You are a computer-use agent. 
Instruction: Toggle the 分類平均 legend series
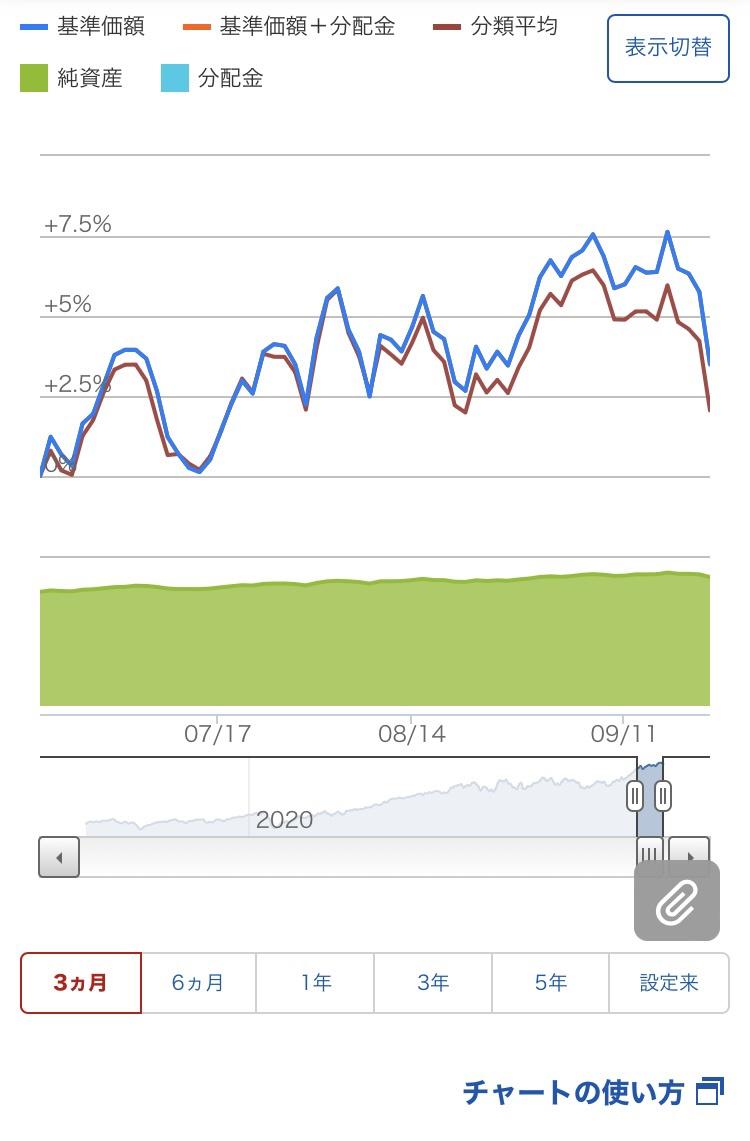point(497,27)
